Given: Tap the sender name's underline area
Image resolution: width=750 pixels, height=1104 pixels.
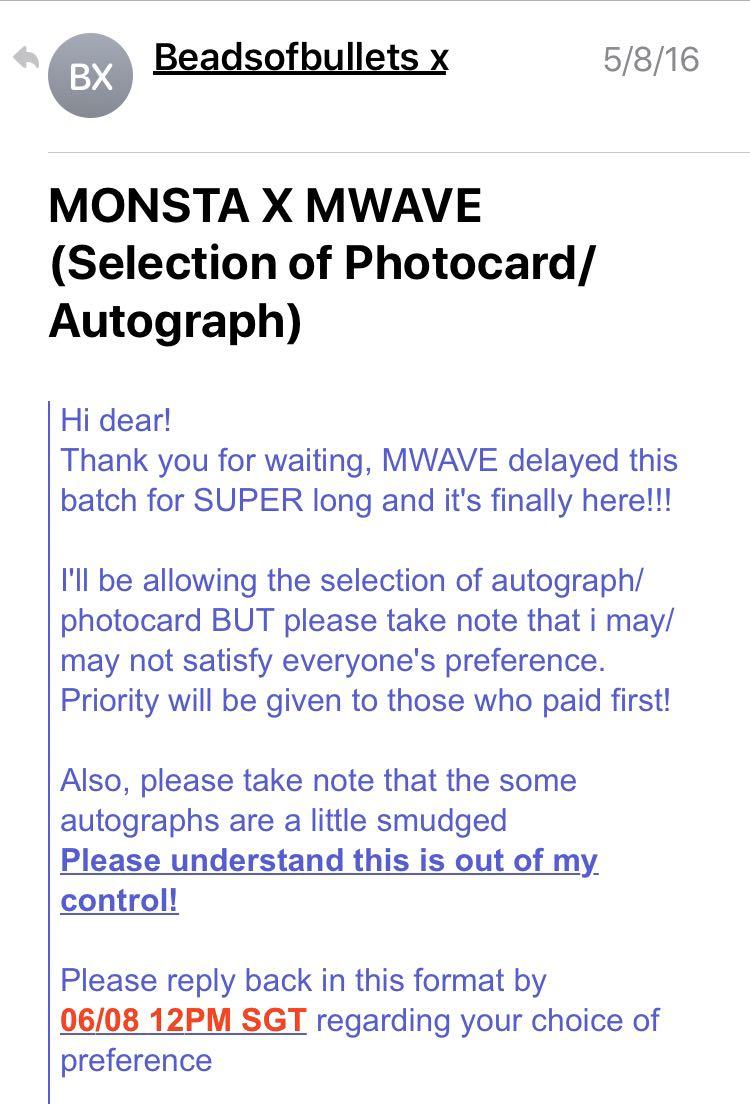Looking at the screenshot, I should point(302,72).
